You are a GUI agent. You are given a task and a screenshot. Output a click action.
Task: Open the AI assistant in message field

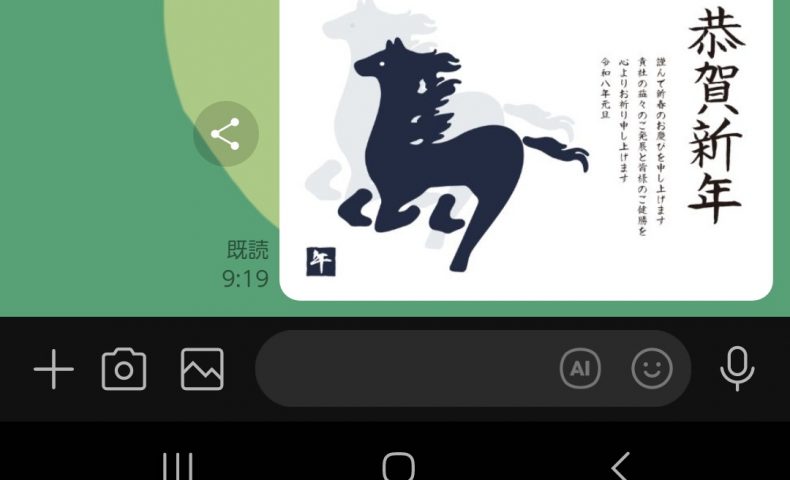click(x=580, y=369)
